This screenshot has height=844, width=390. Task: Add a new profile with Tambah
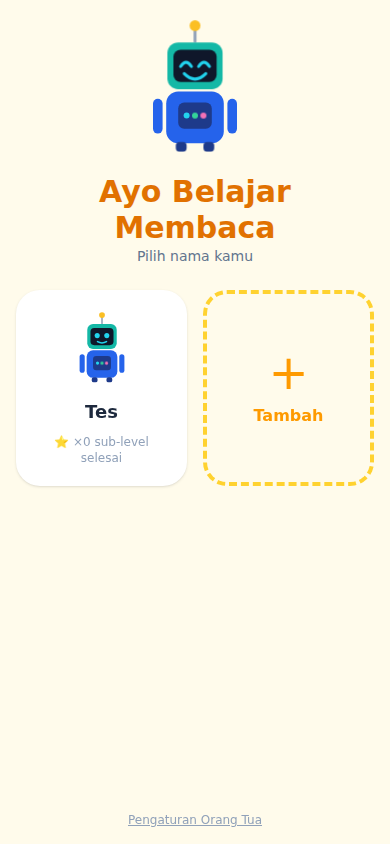click(x=288, y=388)
